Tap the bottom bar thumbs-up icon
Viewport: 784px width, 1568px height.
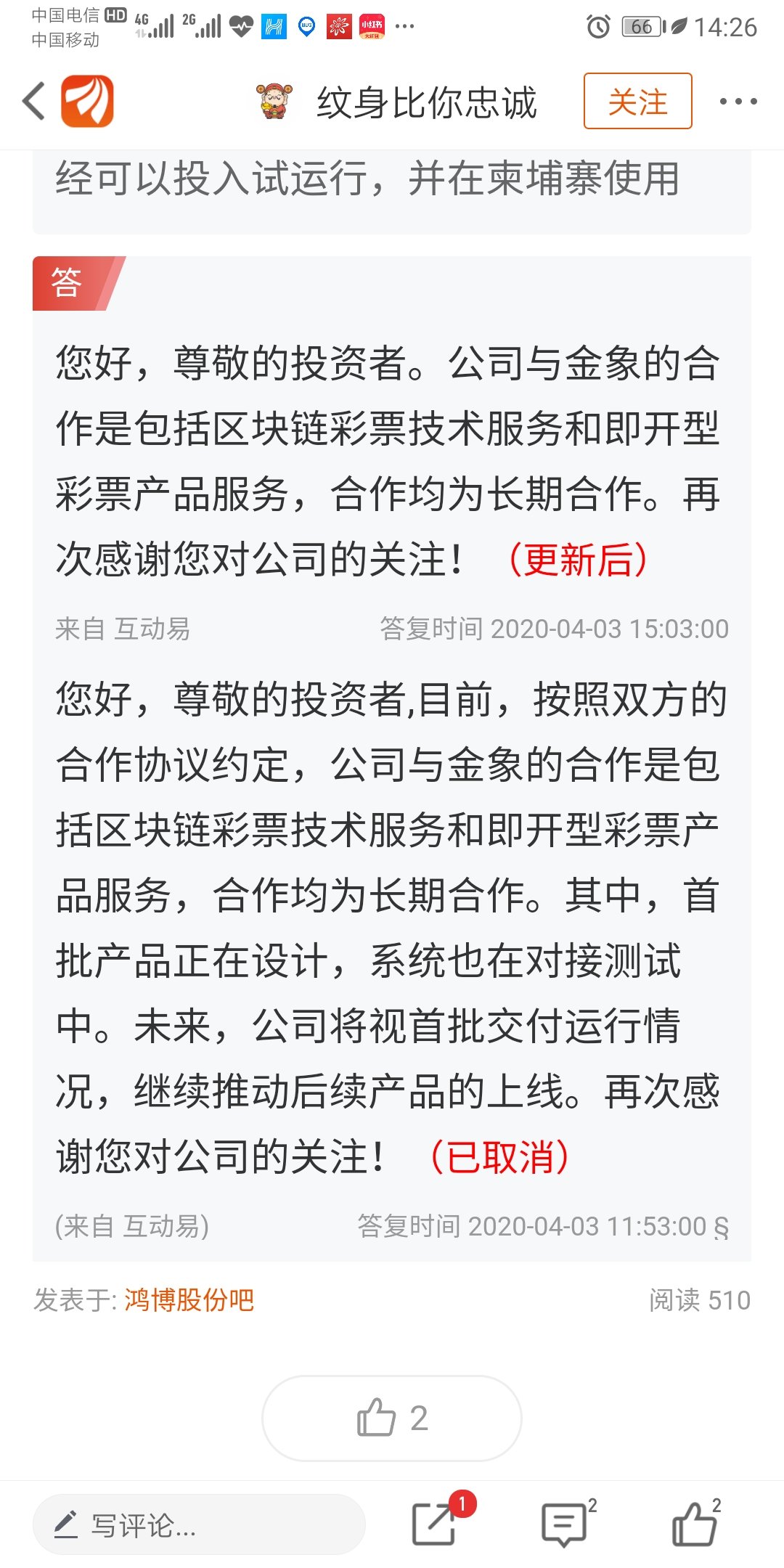695,1523
